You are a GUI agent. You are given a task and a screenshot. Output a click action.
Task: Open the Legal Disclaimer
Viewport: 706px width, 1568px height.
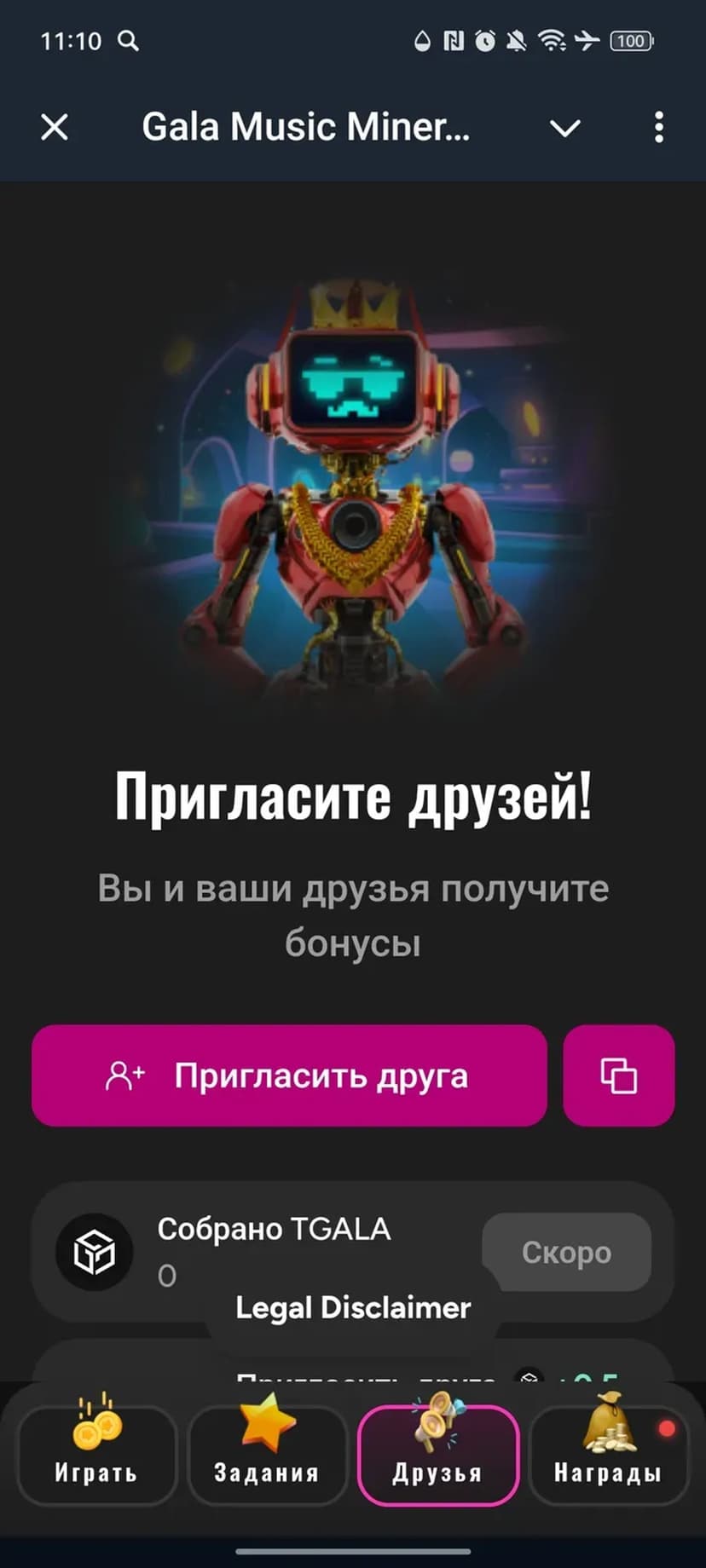352,1308
